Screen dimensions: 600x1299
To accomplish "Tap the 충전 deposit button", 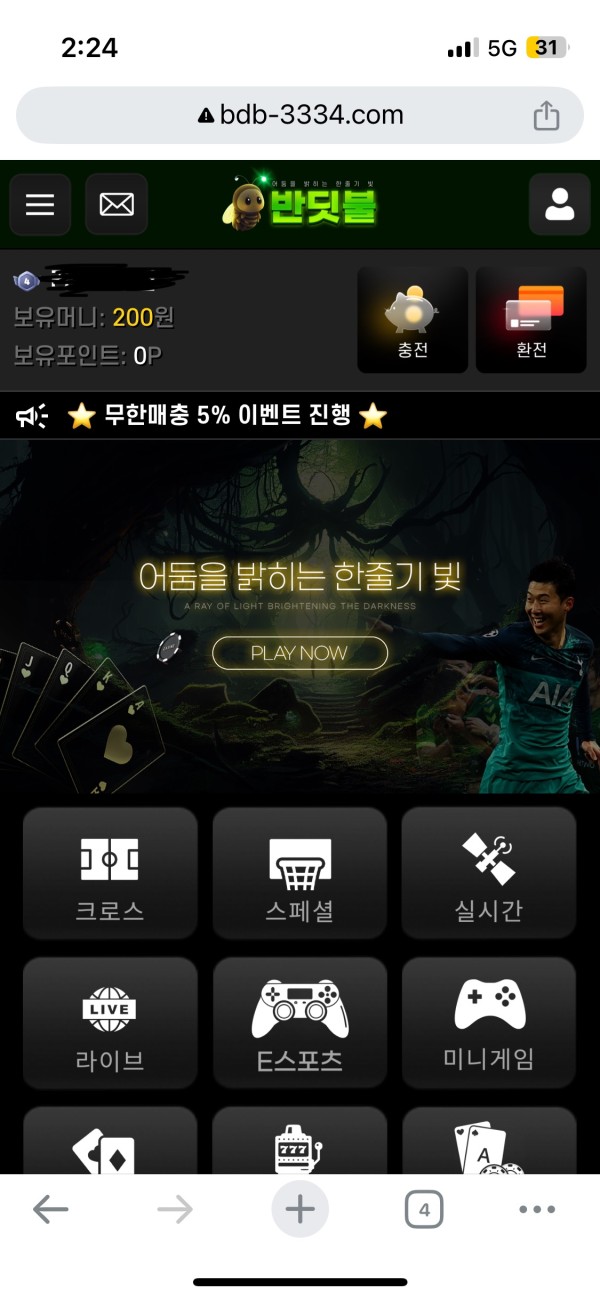I will [412, 320].
